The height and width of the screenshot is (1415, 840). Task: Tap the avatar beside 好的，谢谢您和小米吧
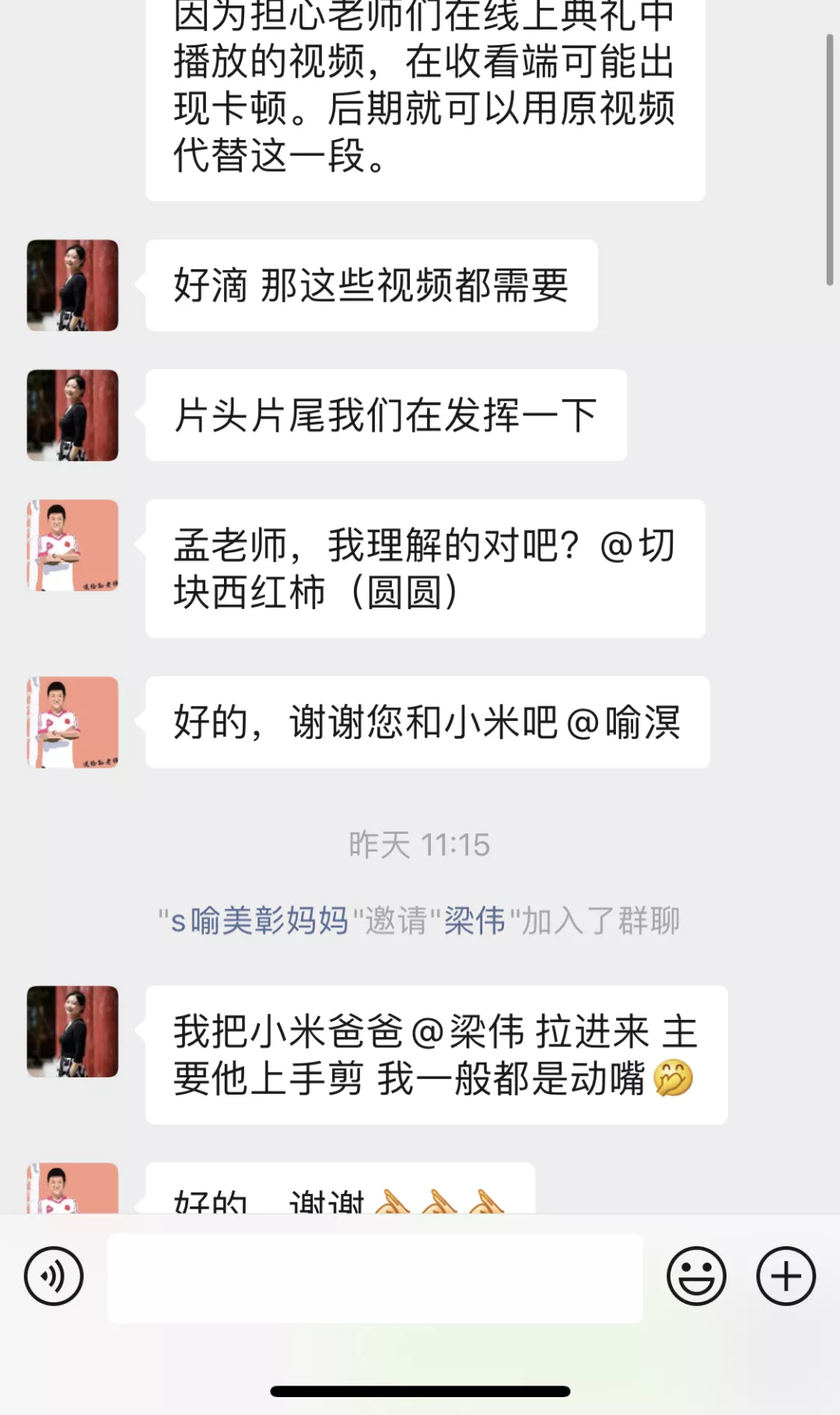[x=72, y=722]
